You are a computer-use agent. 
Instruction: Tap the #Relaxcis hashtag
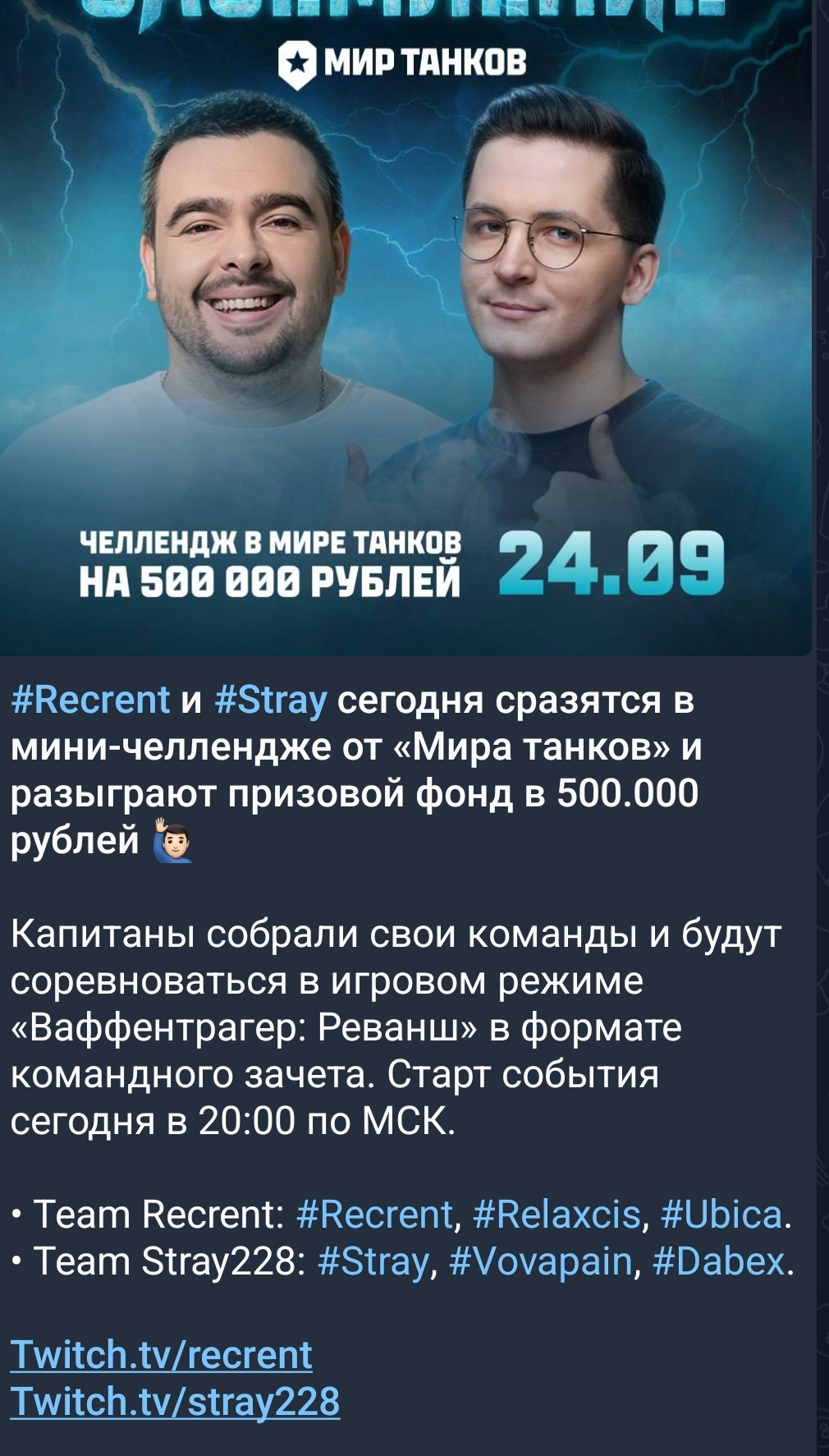coord(557,1214)
